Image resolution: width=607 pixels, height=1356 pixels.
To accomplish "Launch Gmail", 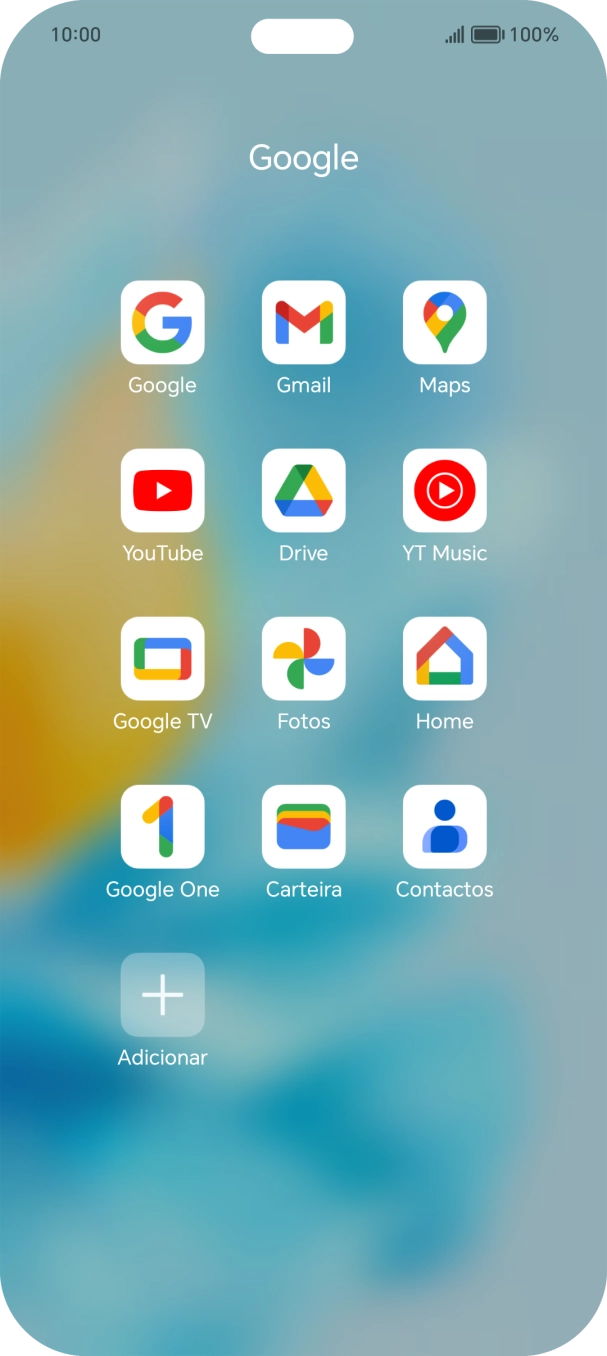I will click(303, 322).
